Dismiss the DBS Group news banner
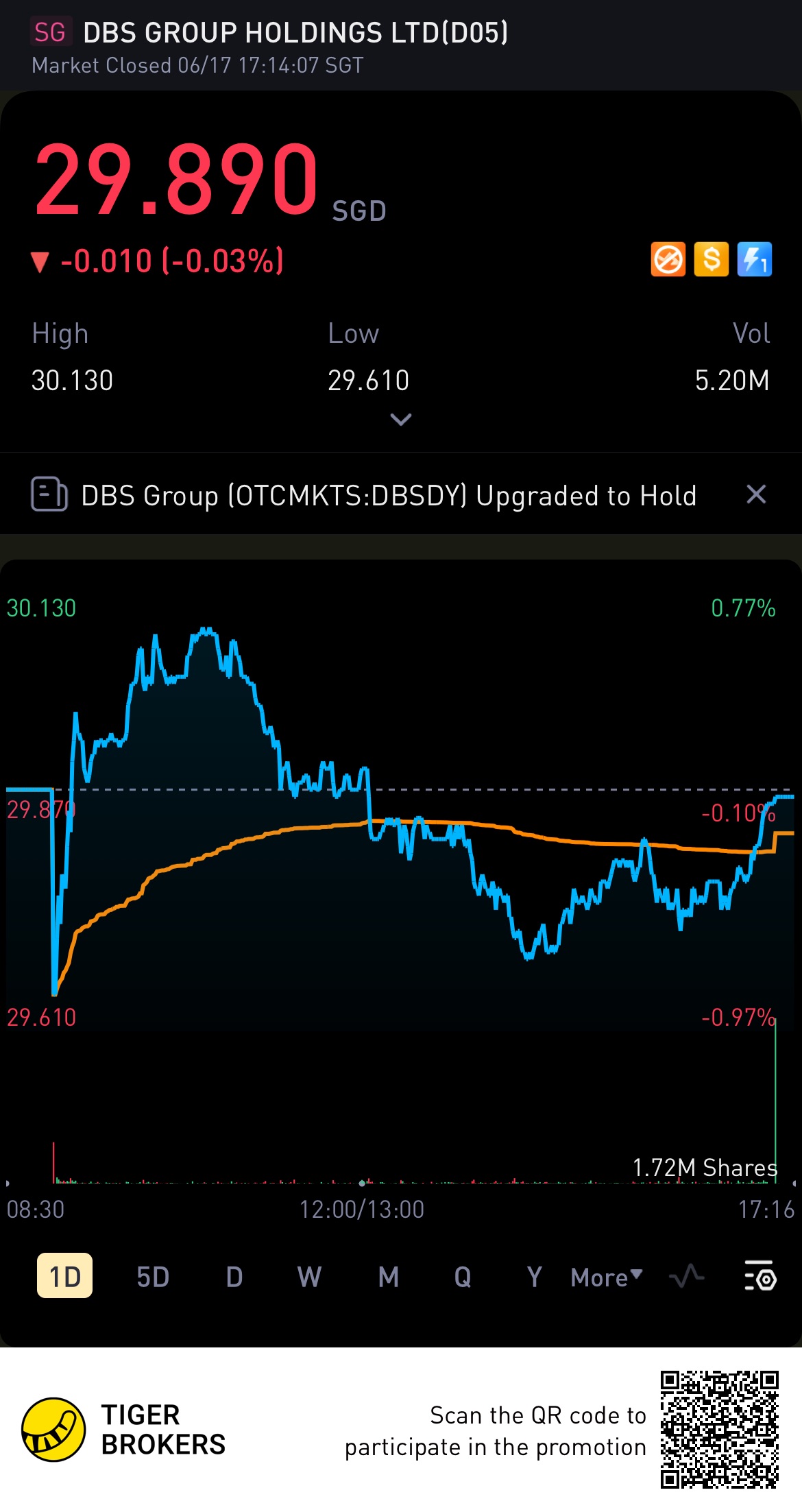802x1512 pixels. (x=756, y=494)
